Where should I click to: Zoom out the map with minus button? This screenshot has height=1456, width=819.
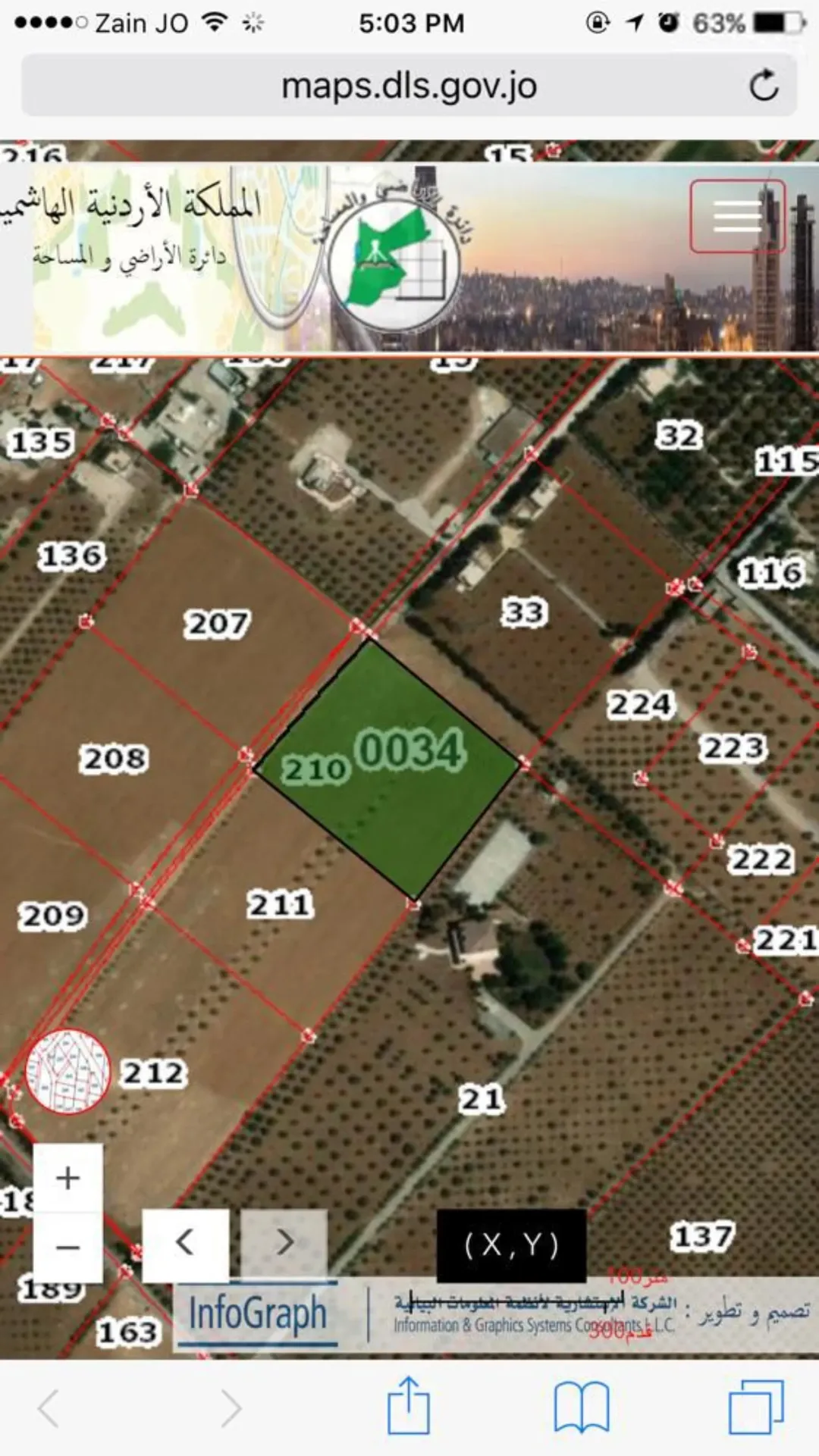68,1247
